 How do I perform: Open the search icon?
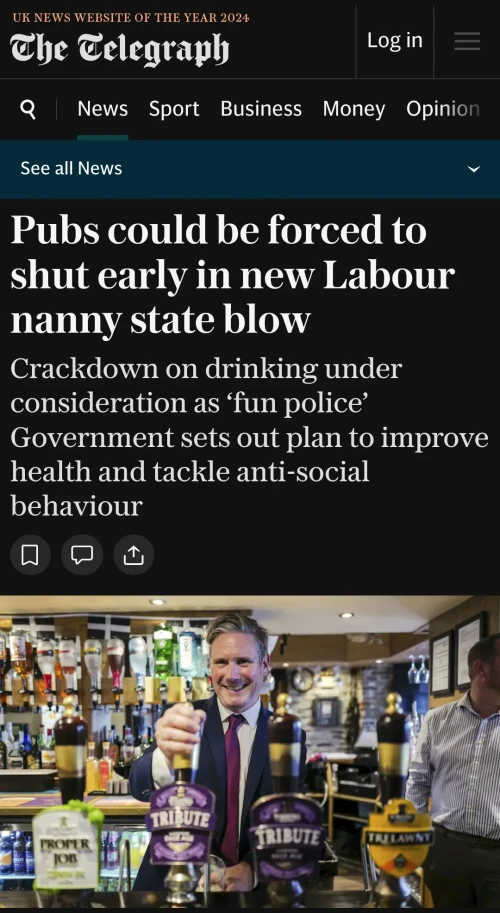tap(27, 109)
